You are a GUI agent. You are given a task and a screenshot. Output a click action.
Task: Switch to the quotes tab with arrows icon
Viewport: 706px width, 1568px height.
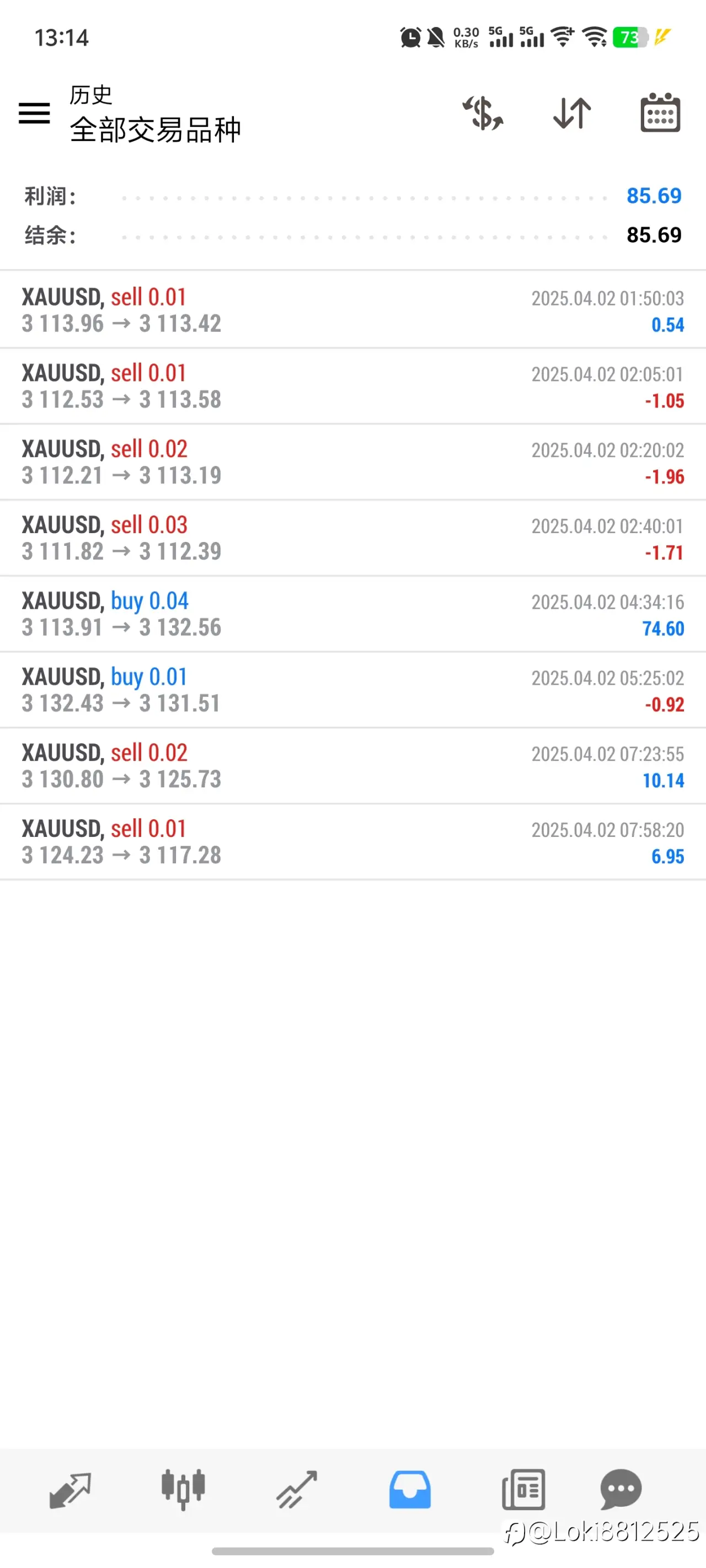[x=70, y=1491]
